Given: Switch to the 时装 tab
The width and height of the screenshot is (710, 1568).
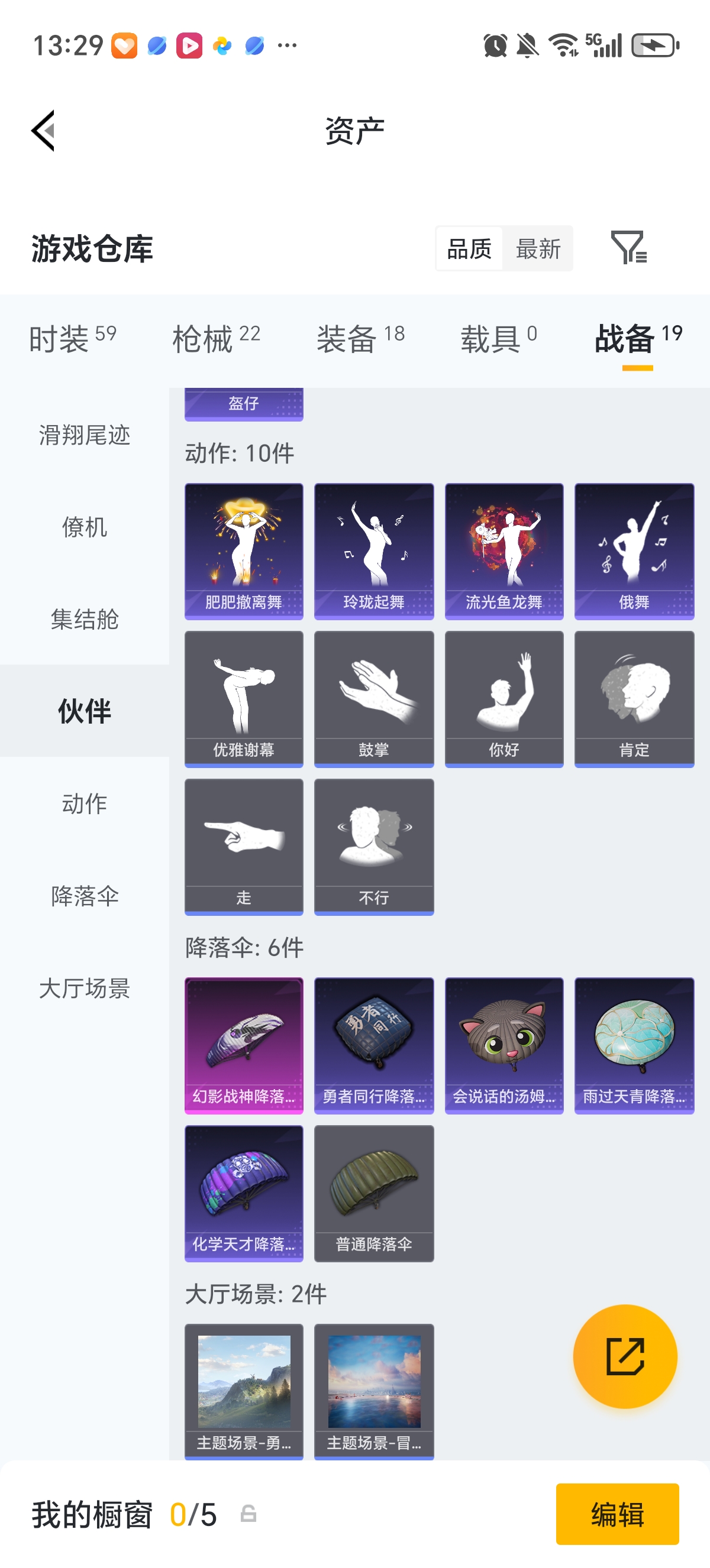Looking at the screenshot, I should click(72, 338).
